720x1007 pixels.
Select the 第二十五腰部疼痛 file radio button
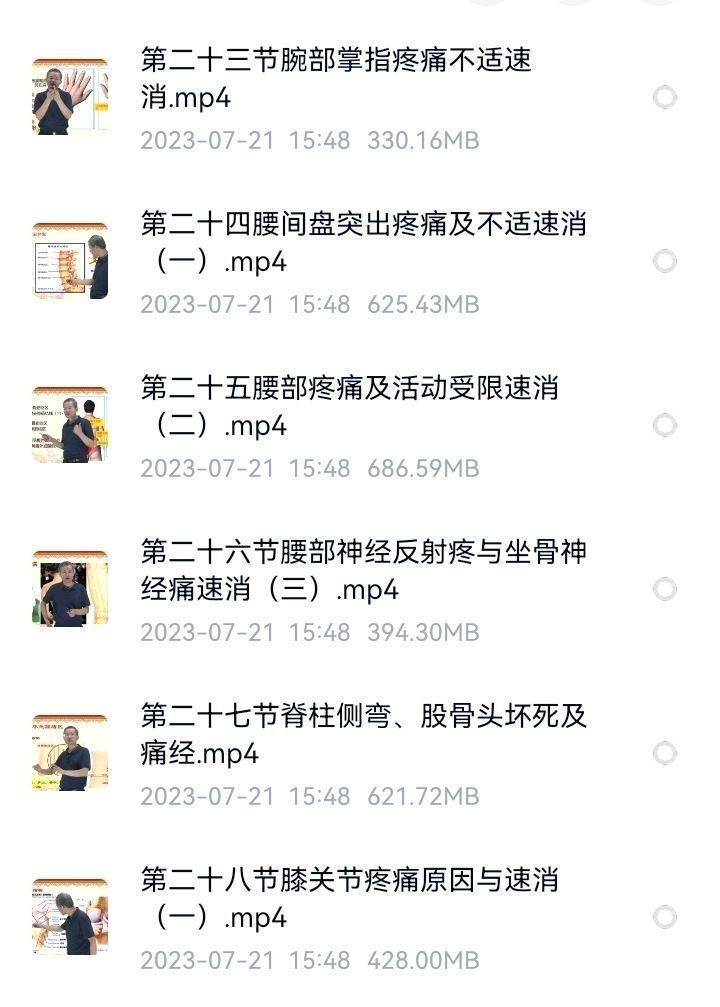[x=664, y=425]
